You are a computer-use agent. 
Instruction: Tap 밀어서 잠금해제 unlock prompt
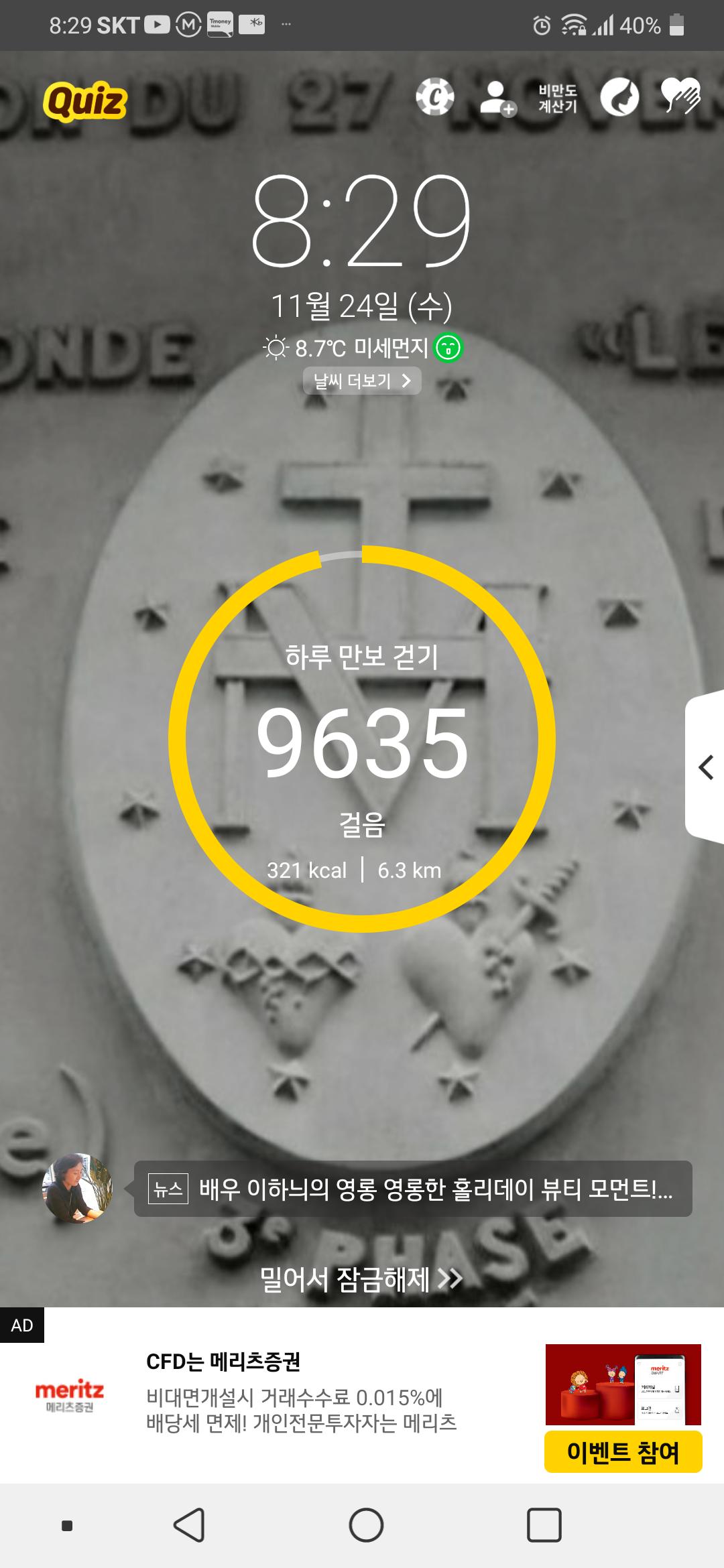pyautogui.click(x=361, y=1279)
